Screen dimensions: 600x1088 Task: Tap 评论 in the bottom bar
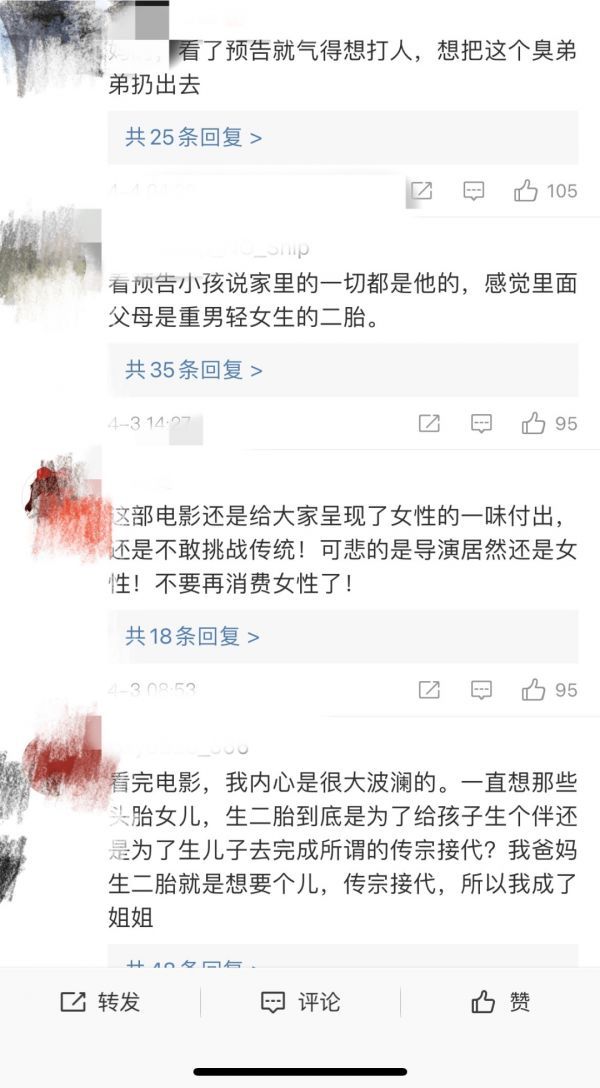[x=300, y=1001]
